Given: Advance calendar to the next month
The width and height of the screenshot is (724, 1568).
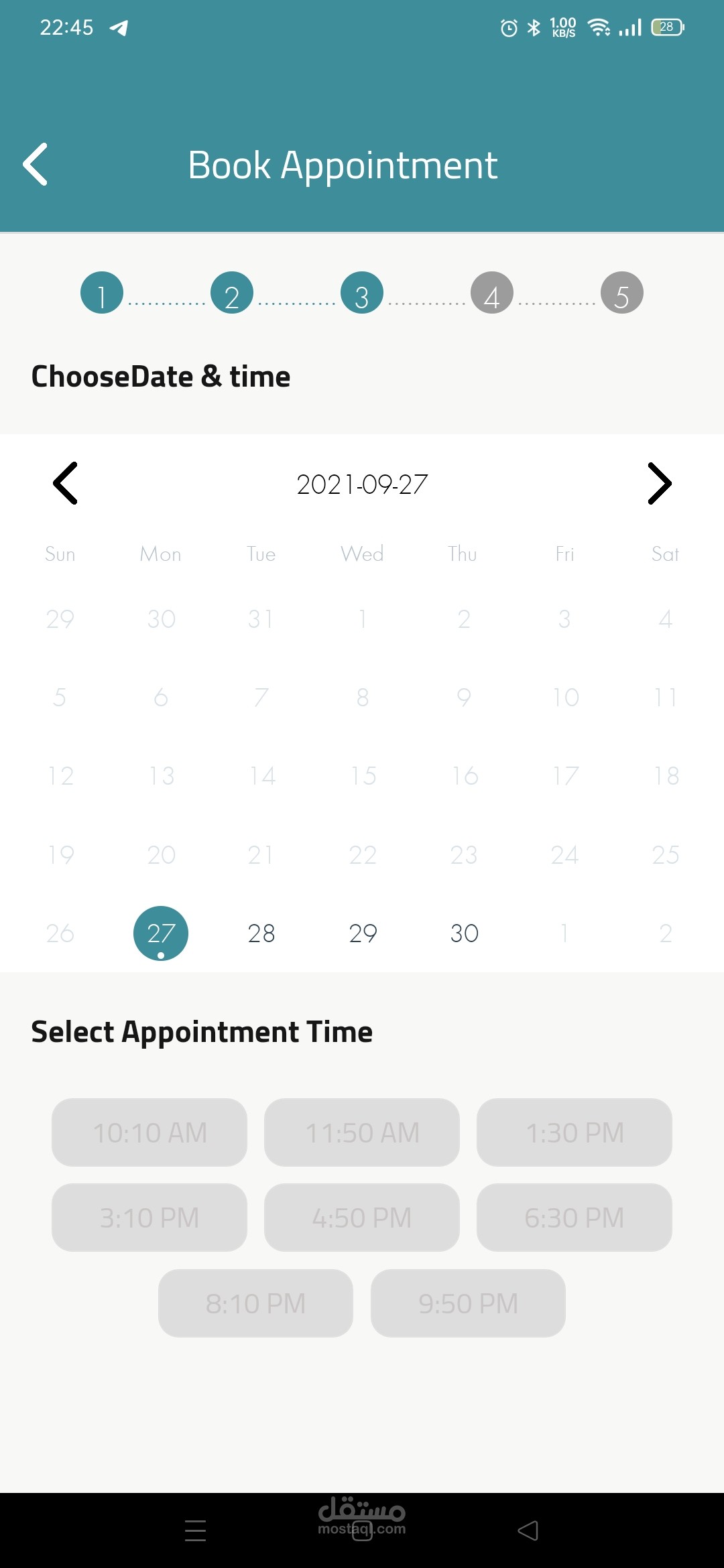Looking at the screenshot, I should (659, 483).
